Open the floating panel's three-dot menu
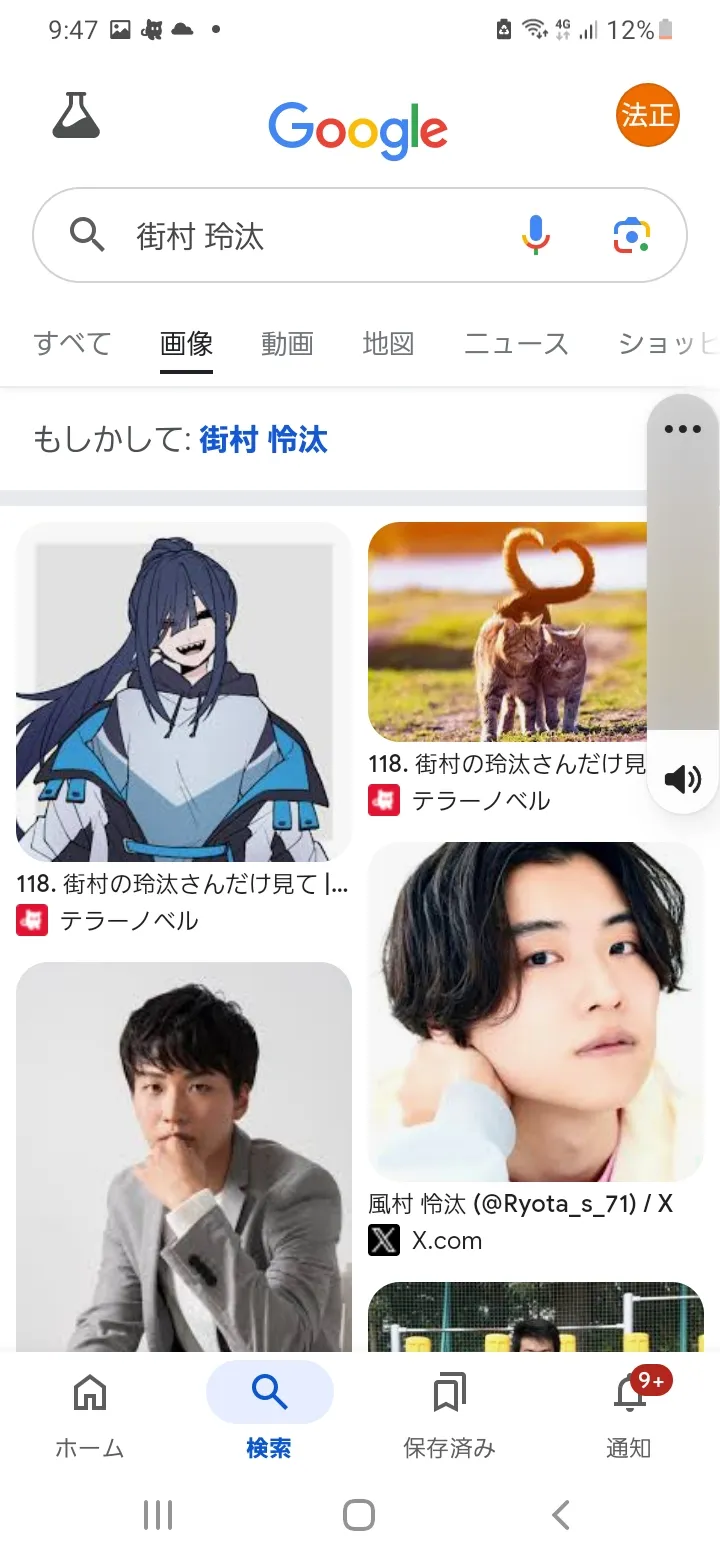 click(x=683, y=429)
